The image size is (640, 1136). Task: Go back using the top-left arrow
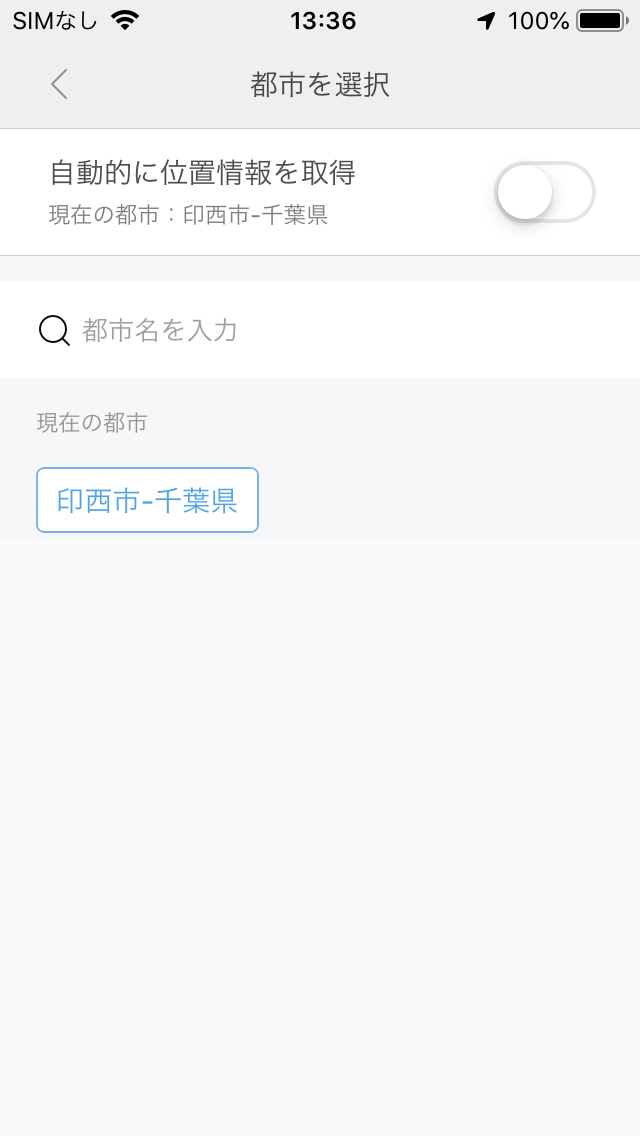[59, 84]
